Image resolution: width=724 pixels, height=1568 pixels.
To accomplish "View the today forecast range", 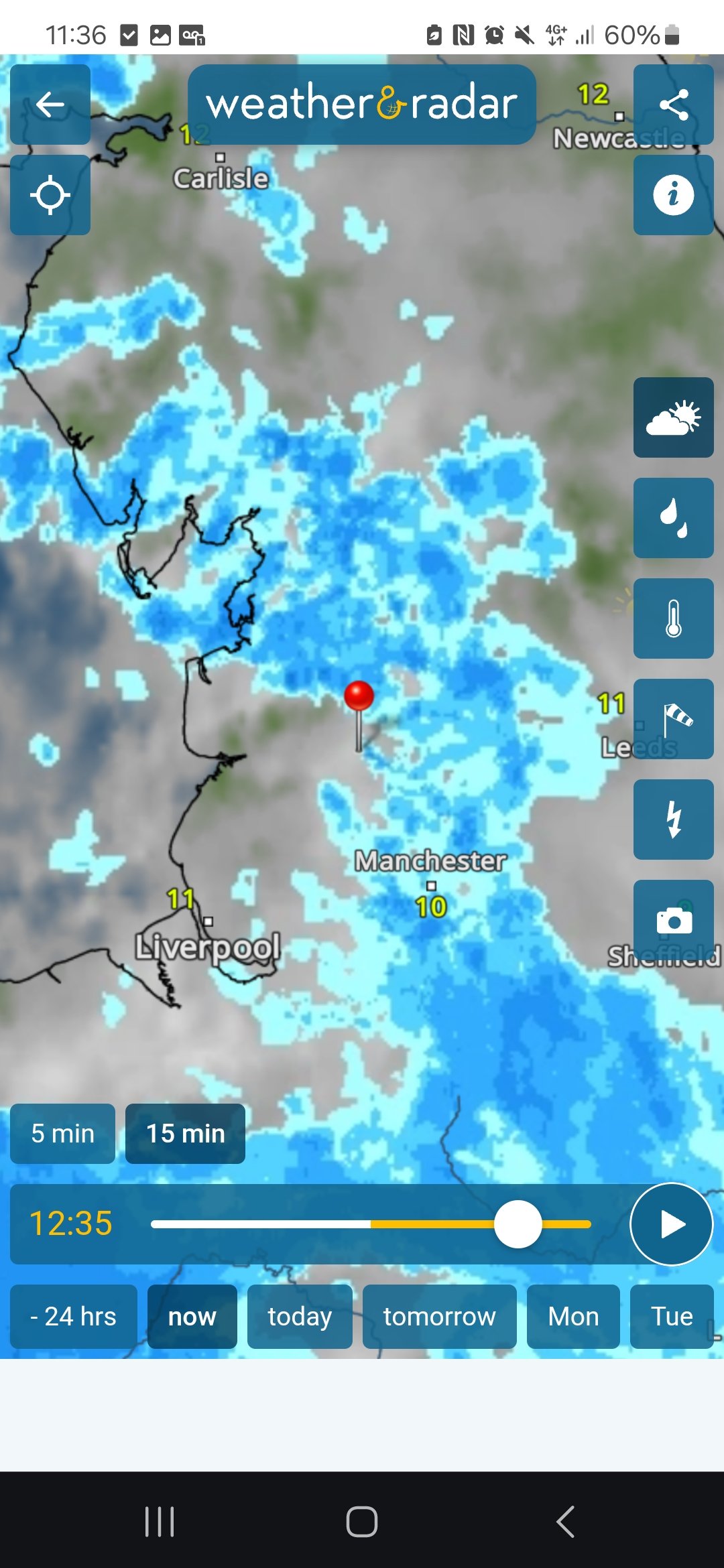I will 300,1317.
